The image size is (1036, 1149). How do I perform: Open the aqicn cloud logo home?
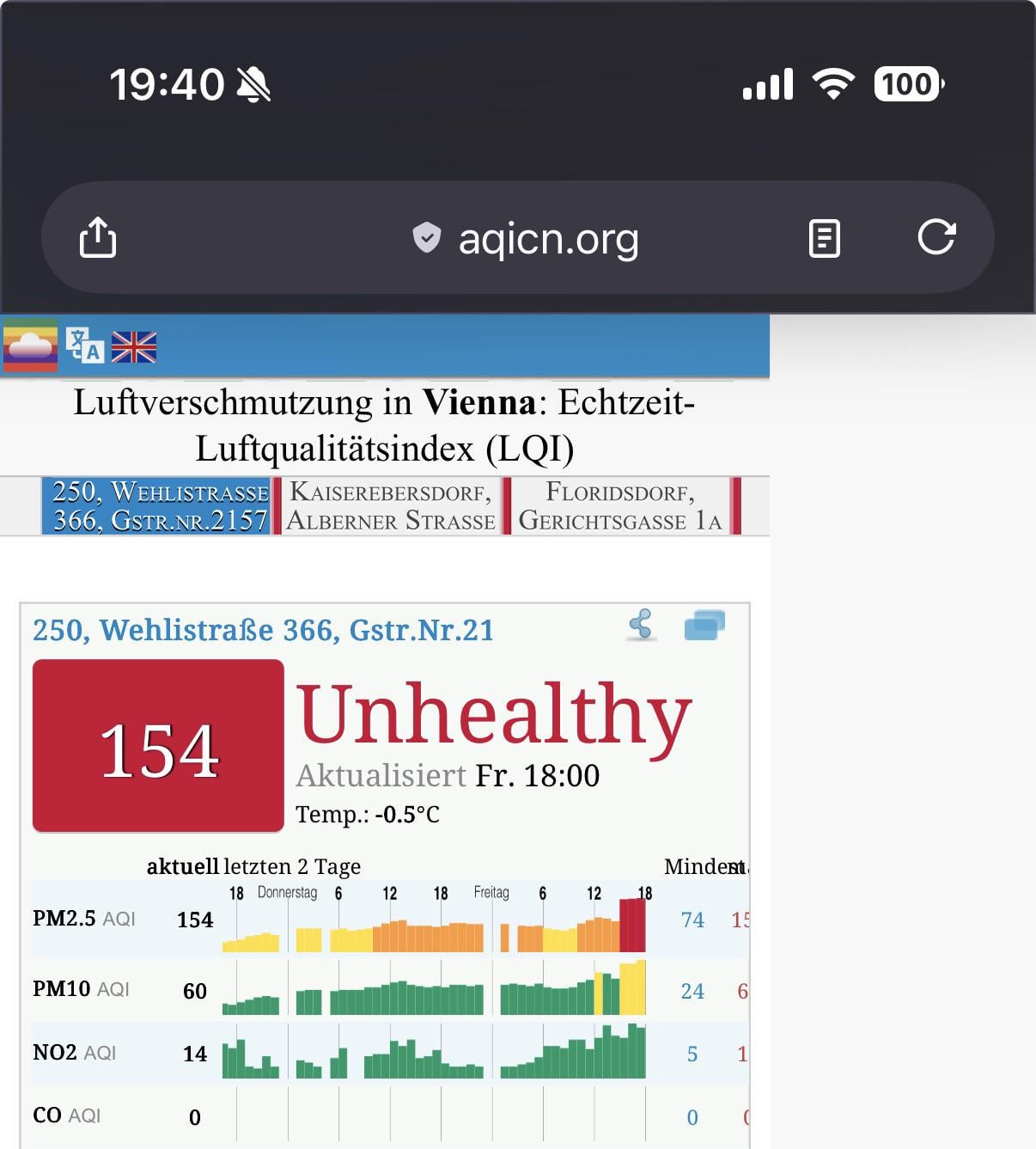tap(30, 346)
